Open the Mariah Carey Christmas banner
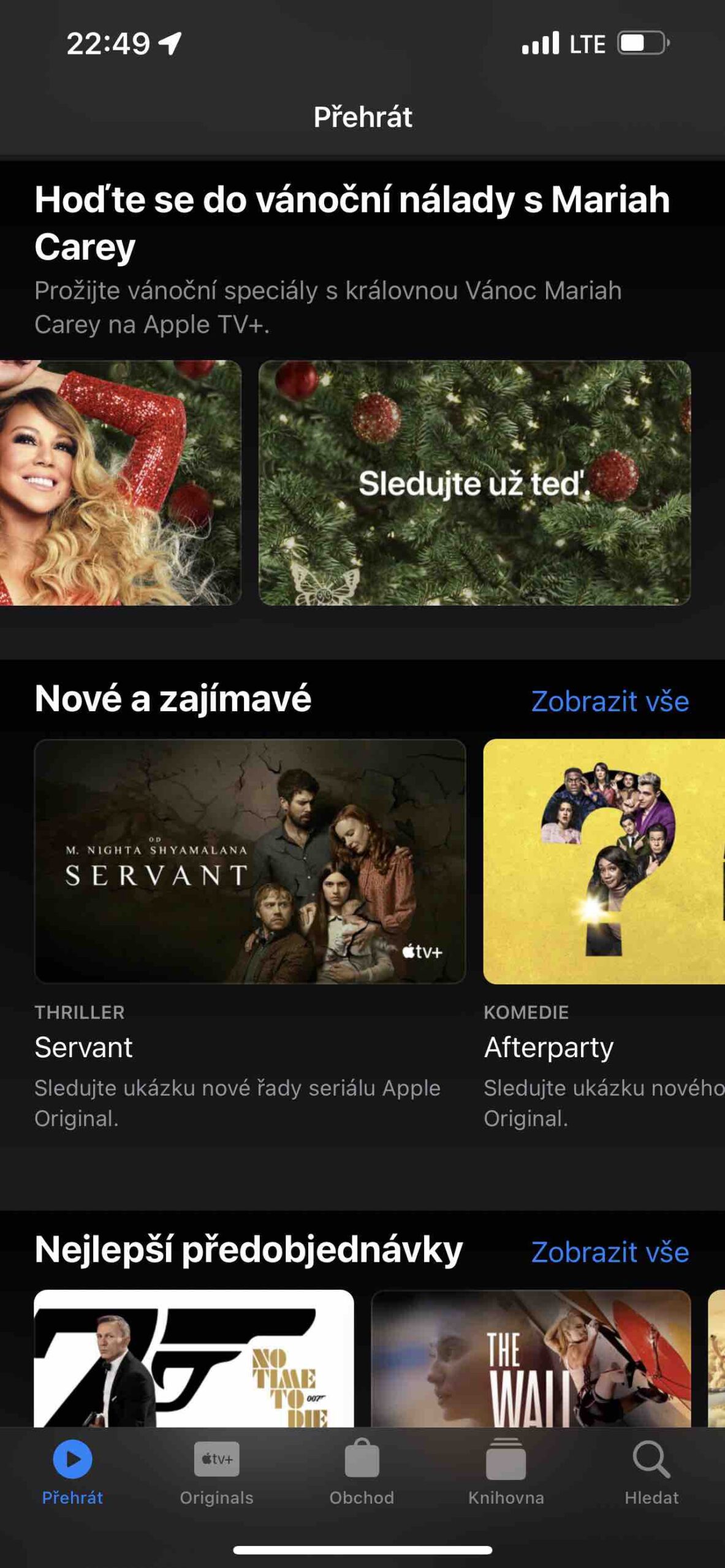Screen dimensions: 725x1568 point(120,483)
